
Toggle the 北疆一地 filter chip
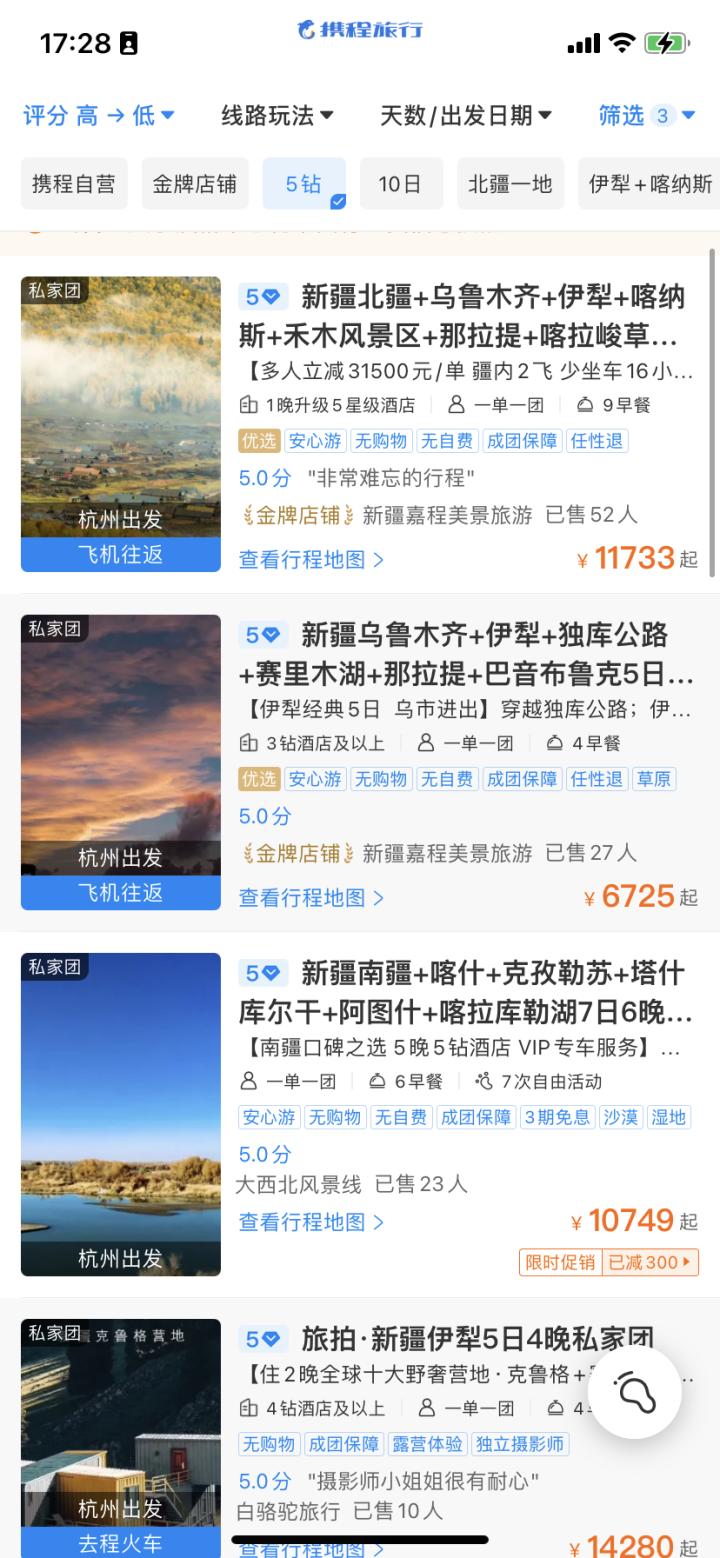(510, 183)
